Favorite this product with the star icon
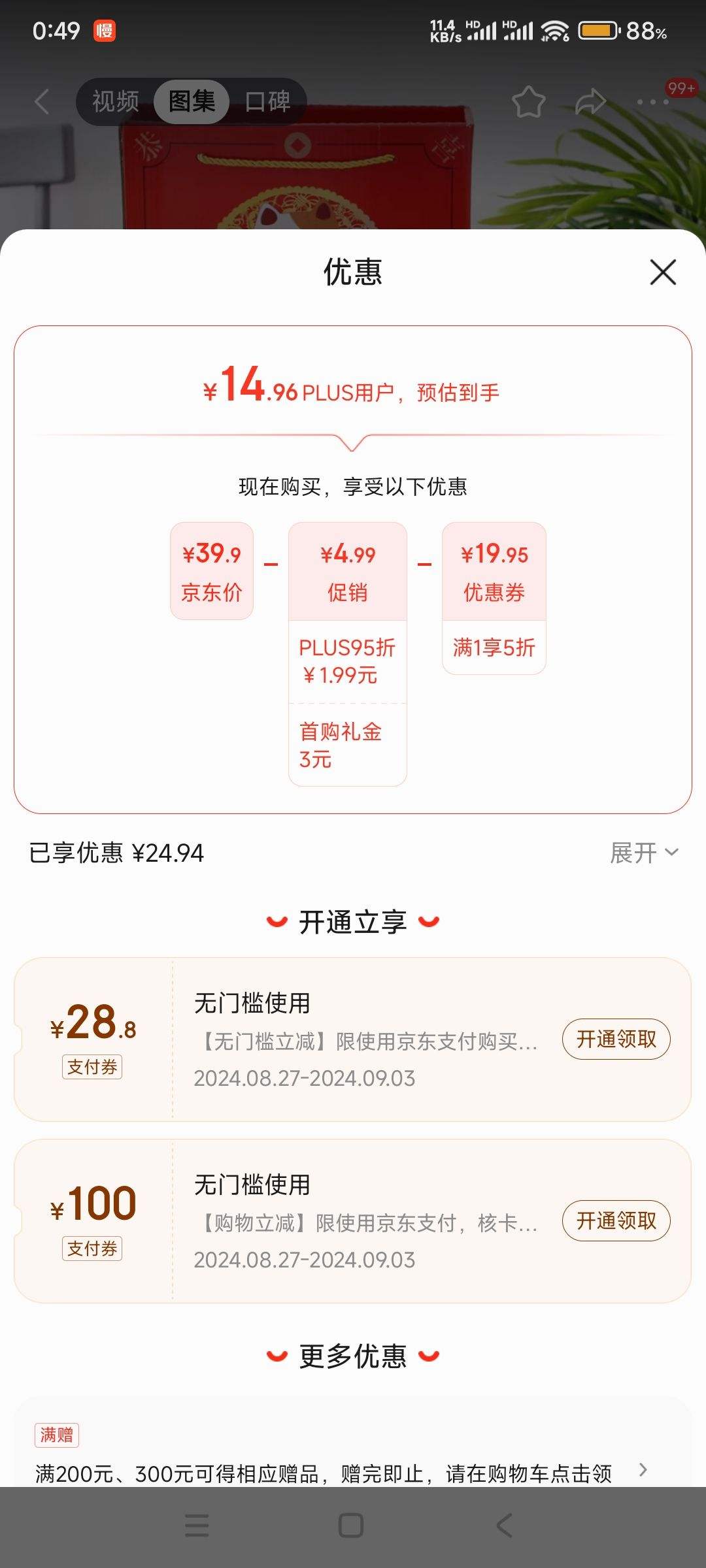 528,102
